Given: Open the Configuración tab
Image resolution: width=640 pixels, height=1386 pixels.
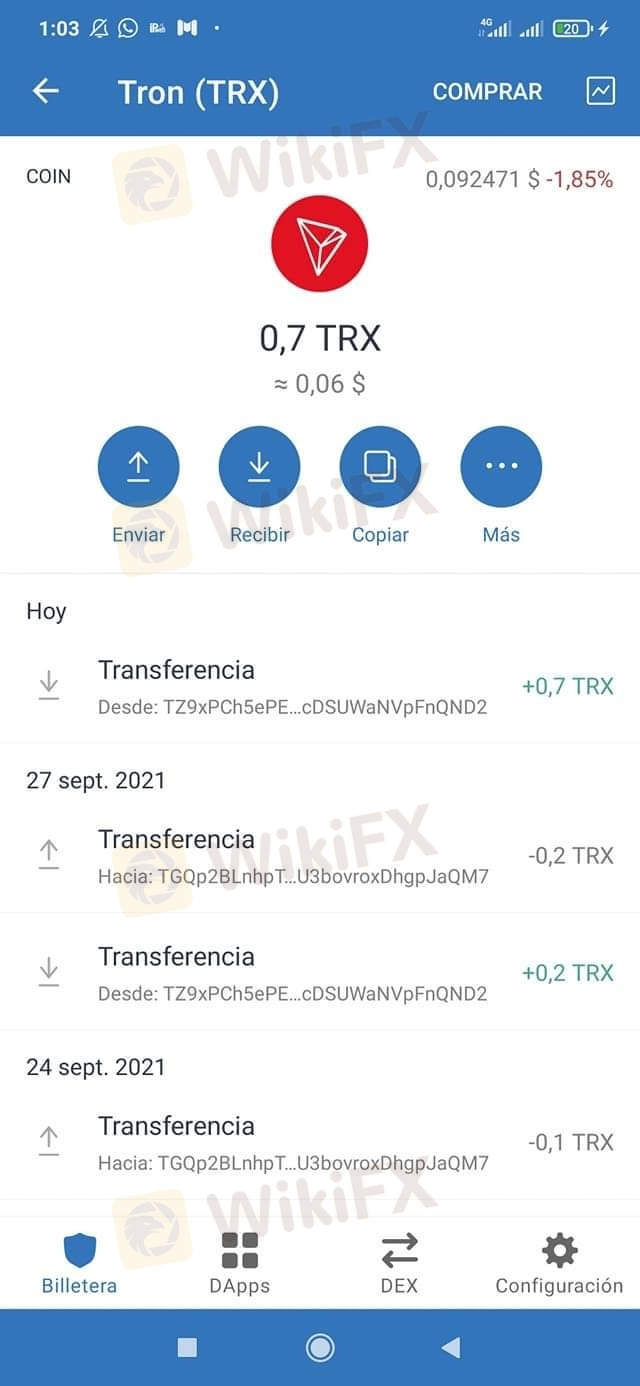Looking at the screenshot, I should (x=559, y=1263).
